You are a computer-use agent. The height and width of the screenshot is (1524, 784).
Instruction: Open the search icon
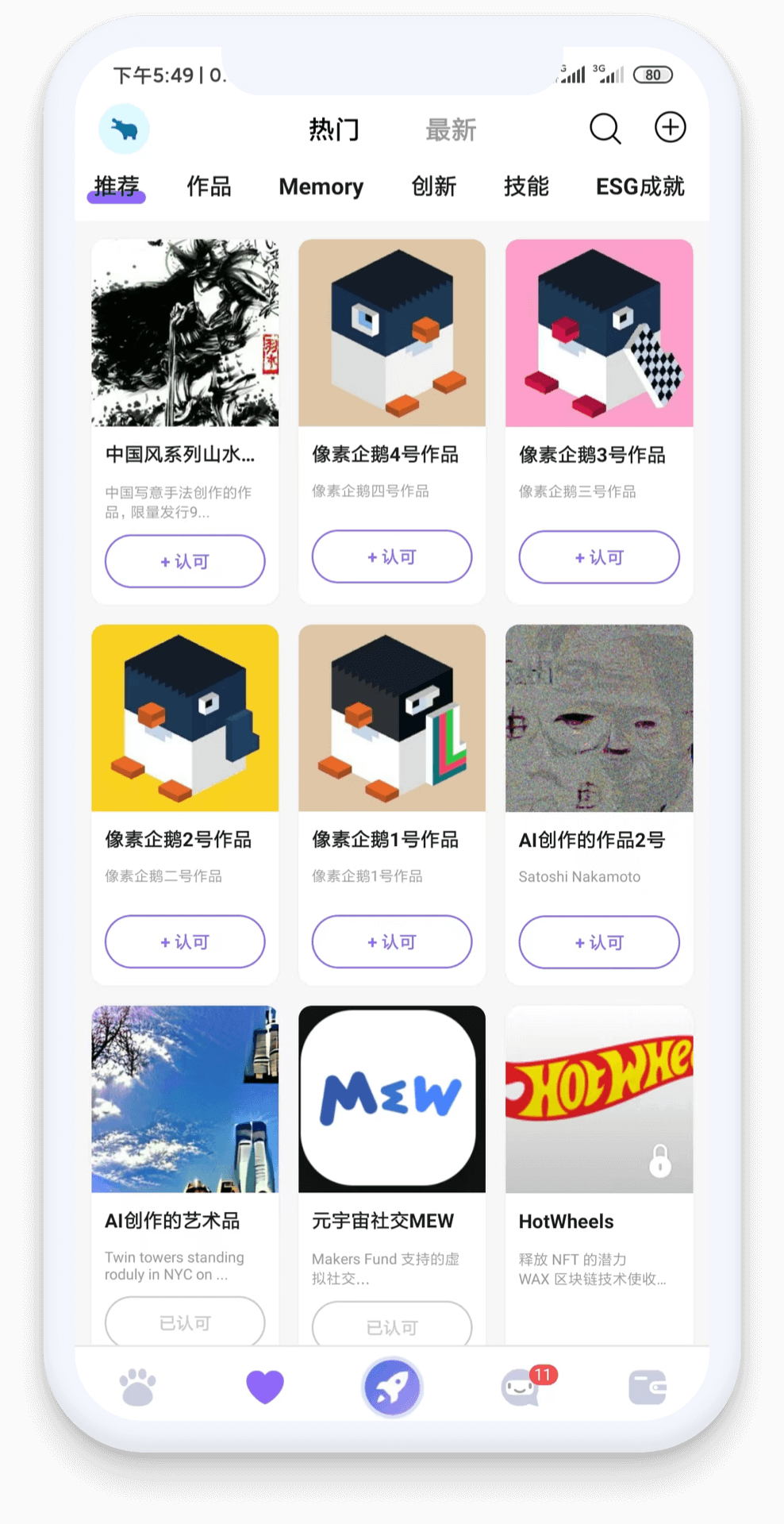605,127
